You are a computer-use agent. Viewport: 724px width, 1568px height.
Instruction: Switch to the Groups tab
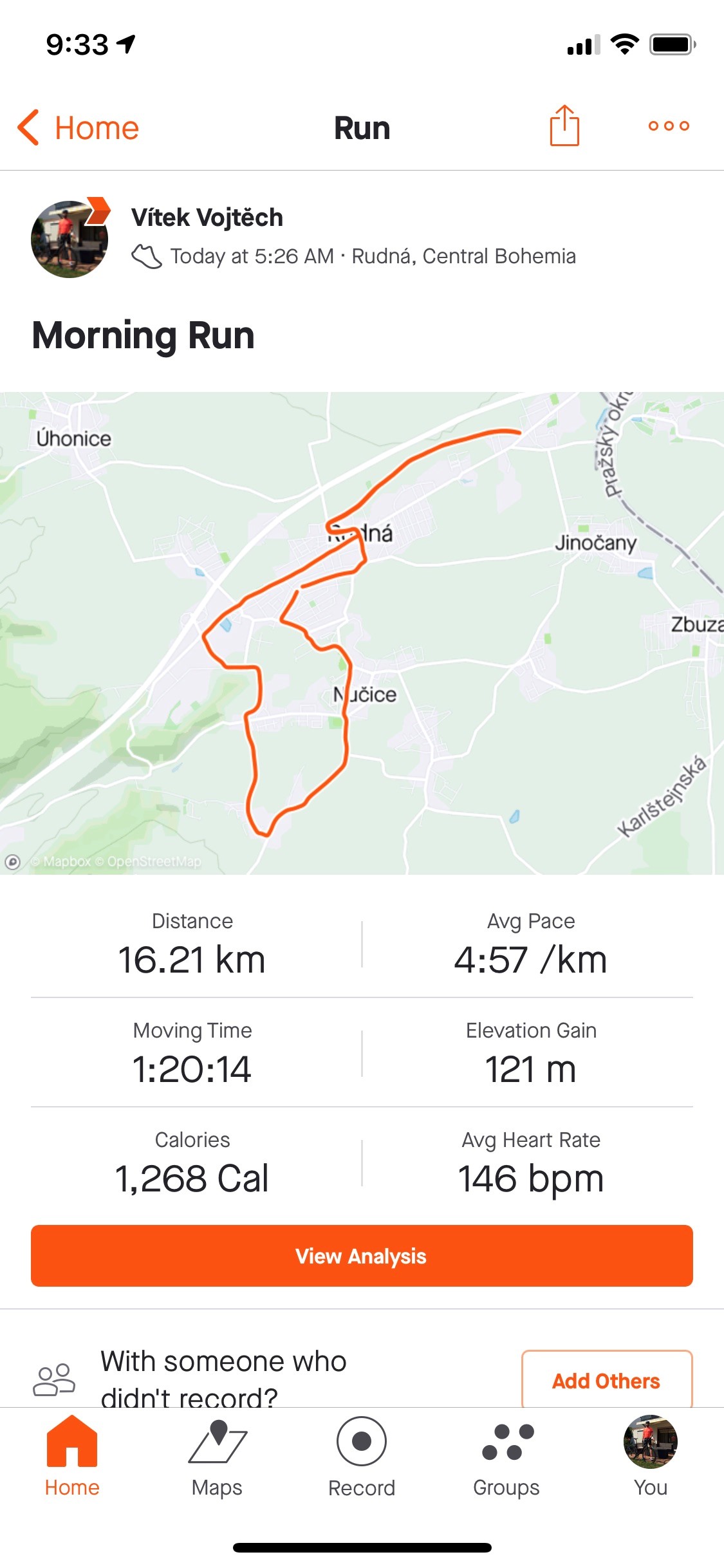(x=506, y=1458)
